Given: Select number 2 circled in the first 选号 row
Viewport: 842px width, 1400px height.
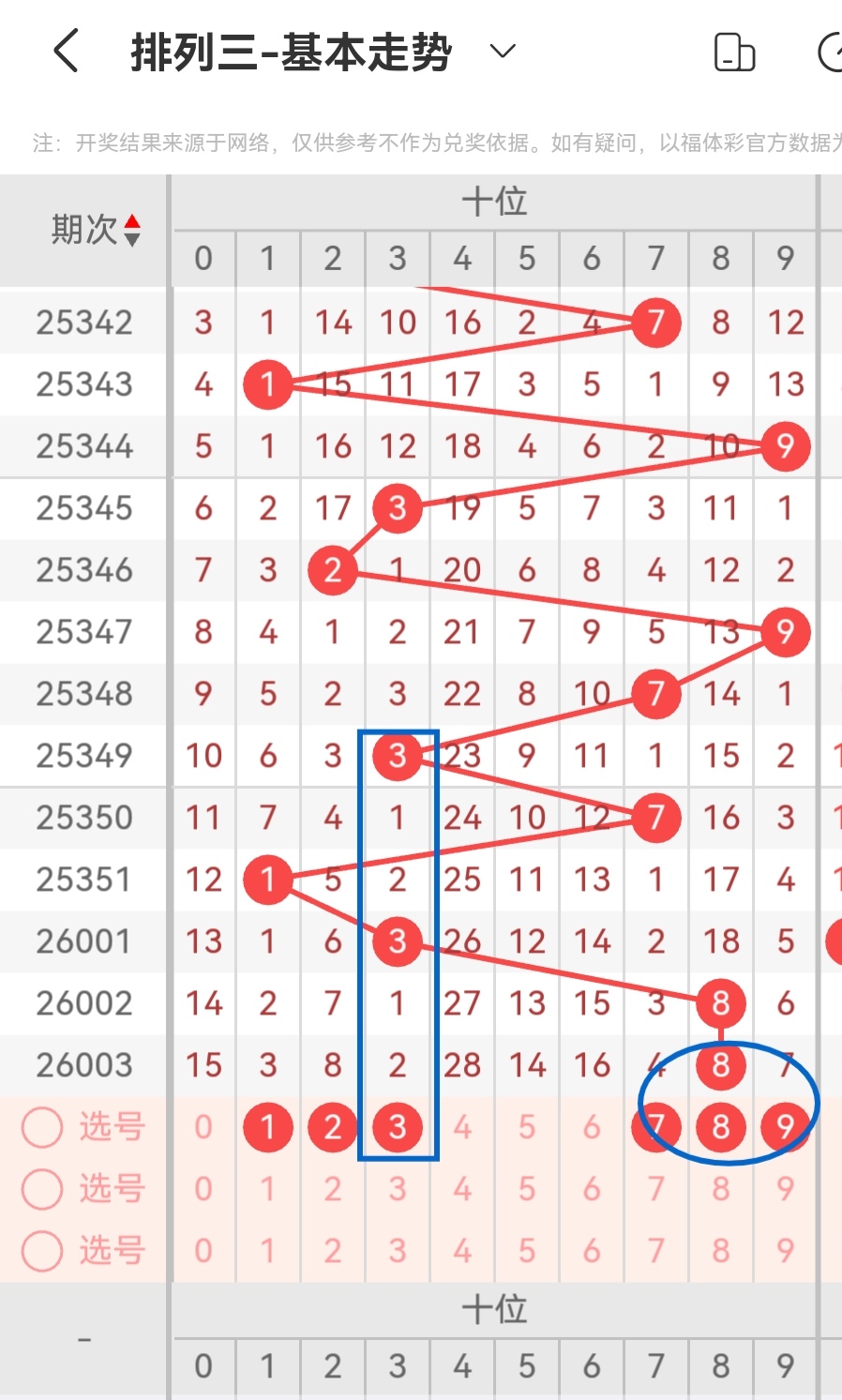Looking at the screenshot, I should [x=332, y=1127].
